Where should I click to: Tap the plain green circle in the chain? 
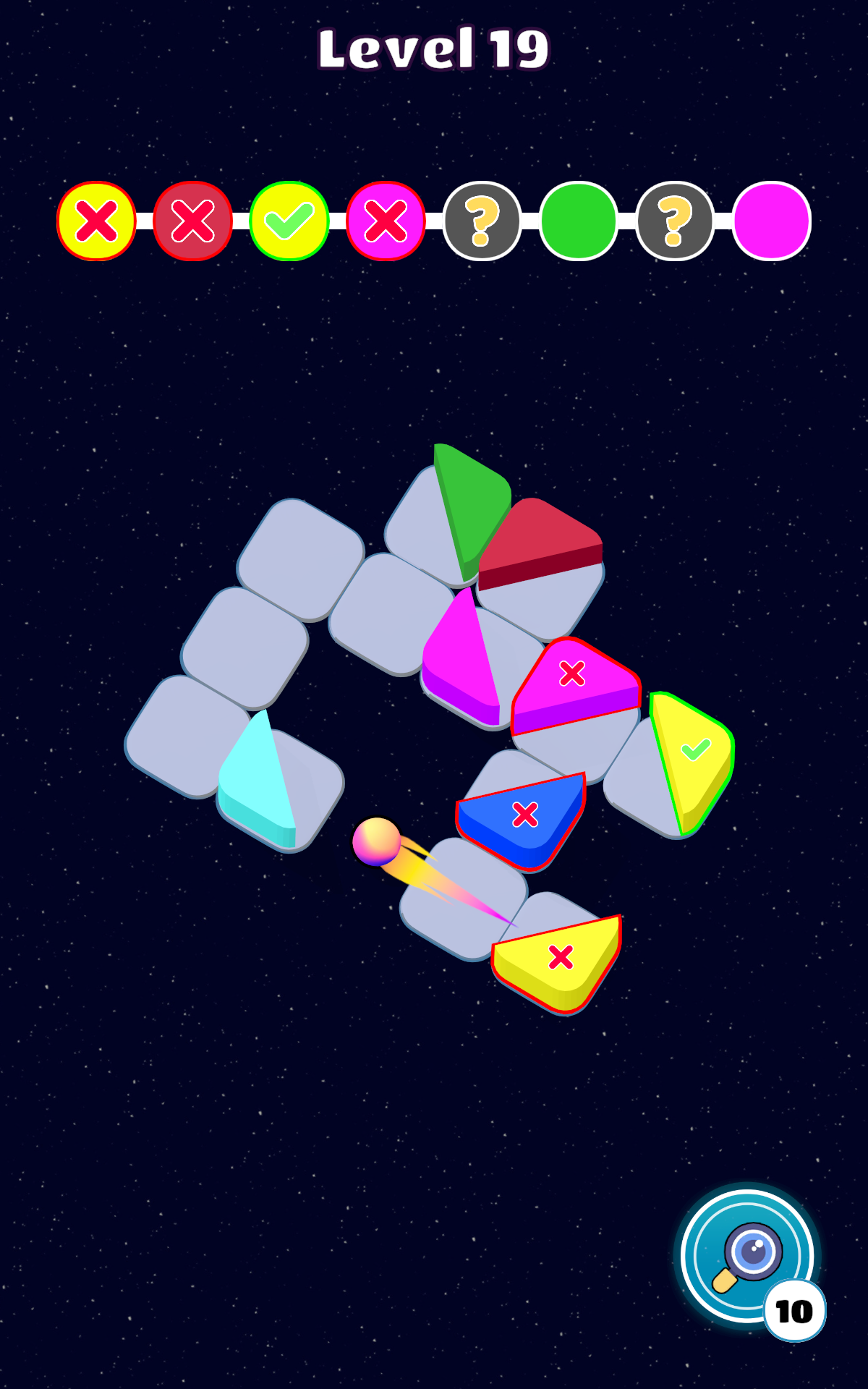click(578, 221)
